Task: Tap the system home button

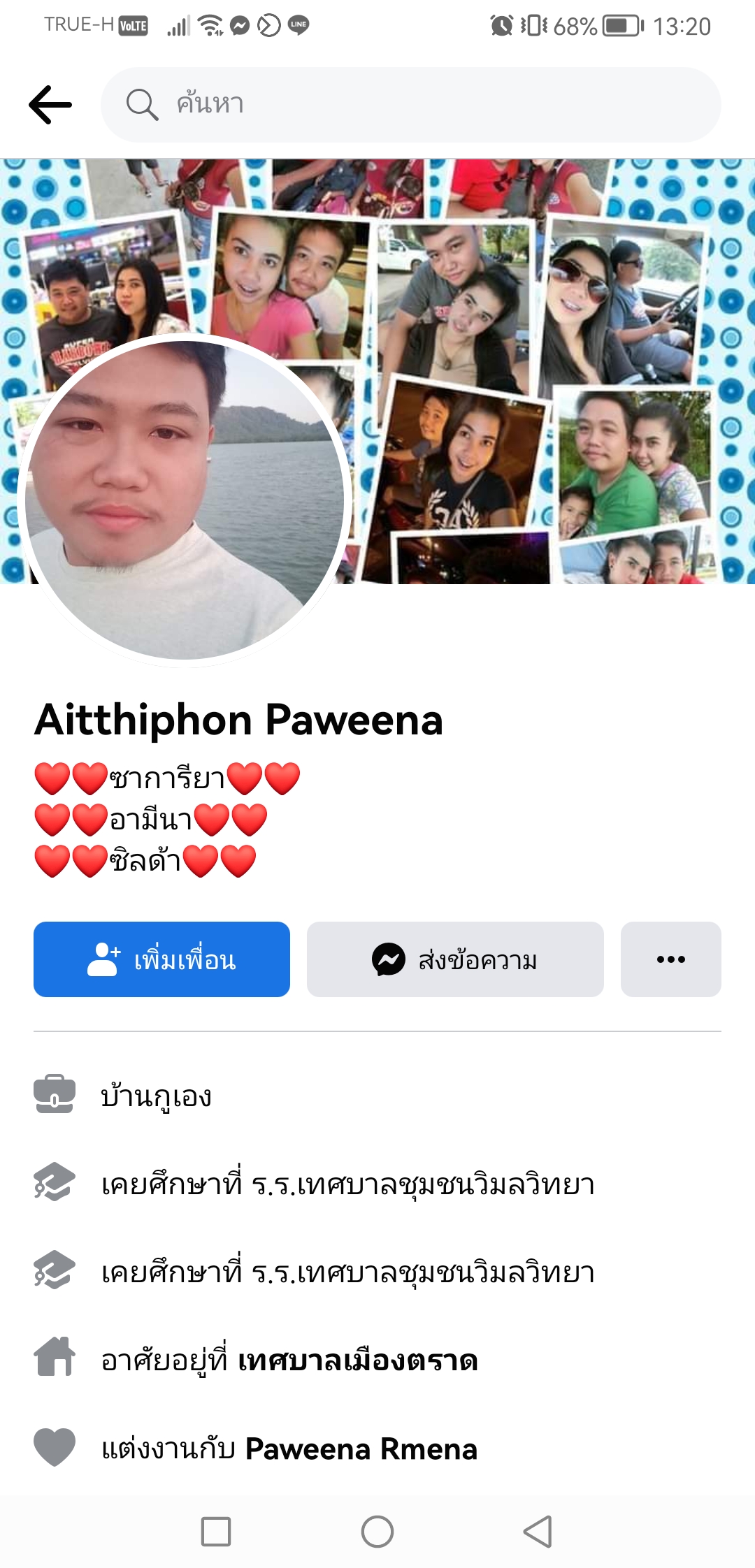Action: 377,1532
